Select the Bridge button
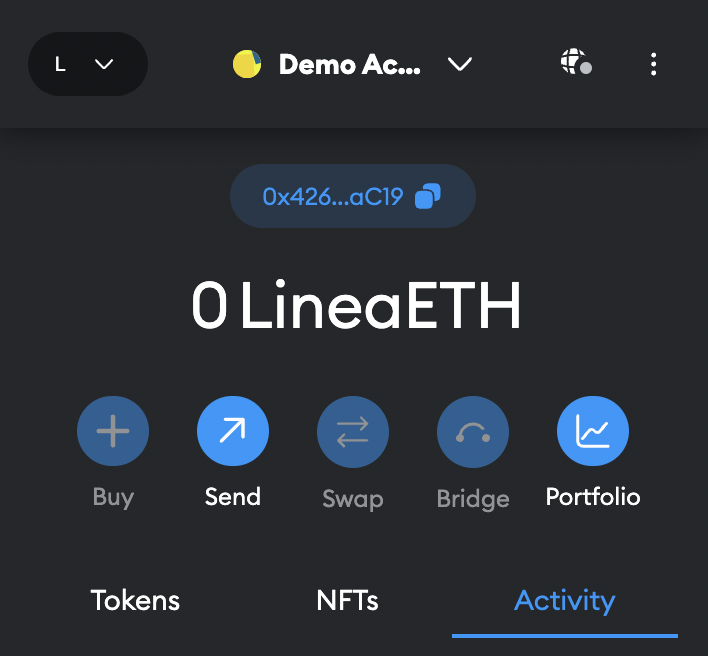Screen dimensions: 708x656 (x=473, y=432)
